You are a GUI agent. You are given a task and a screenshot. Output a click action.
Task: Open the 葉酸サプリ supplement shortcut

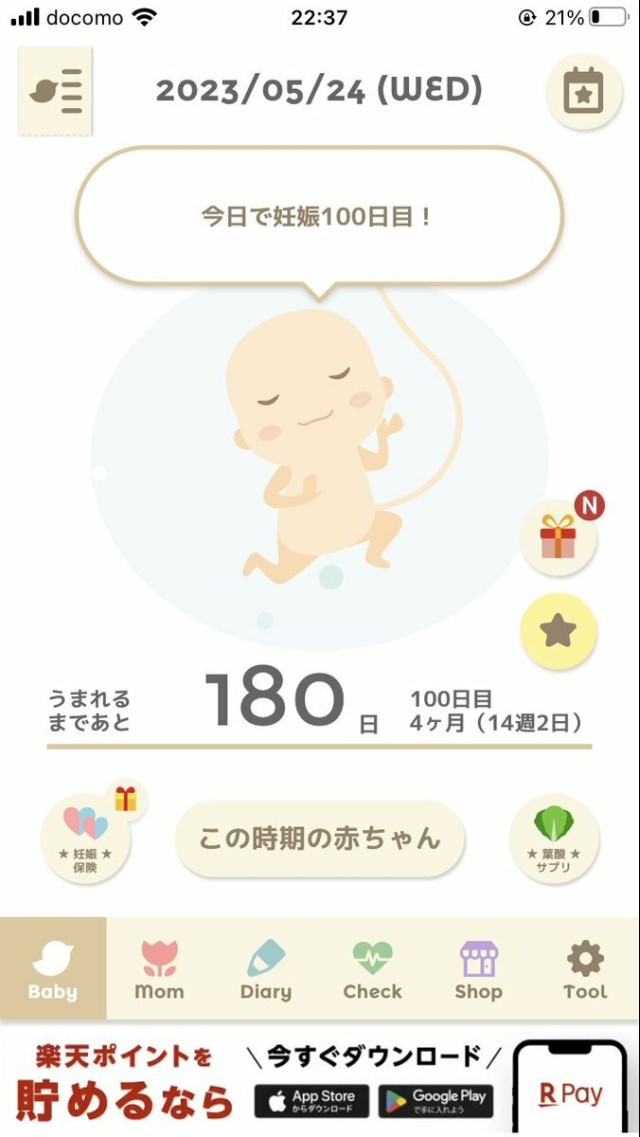click(553, 838)
